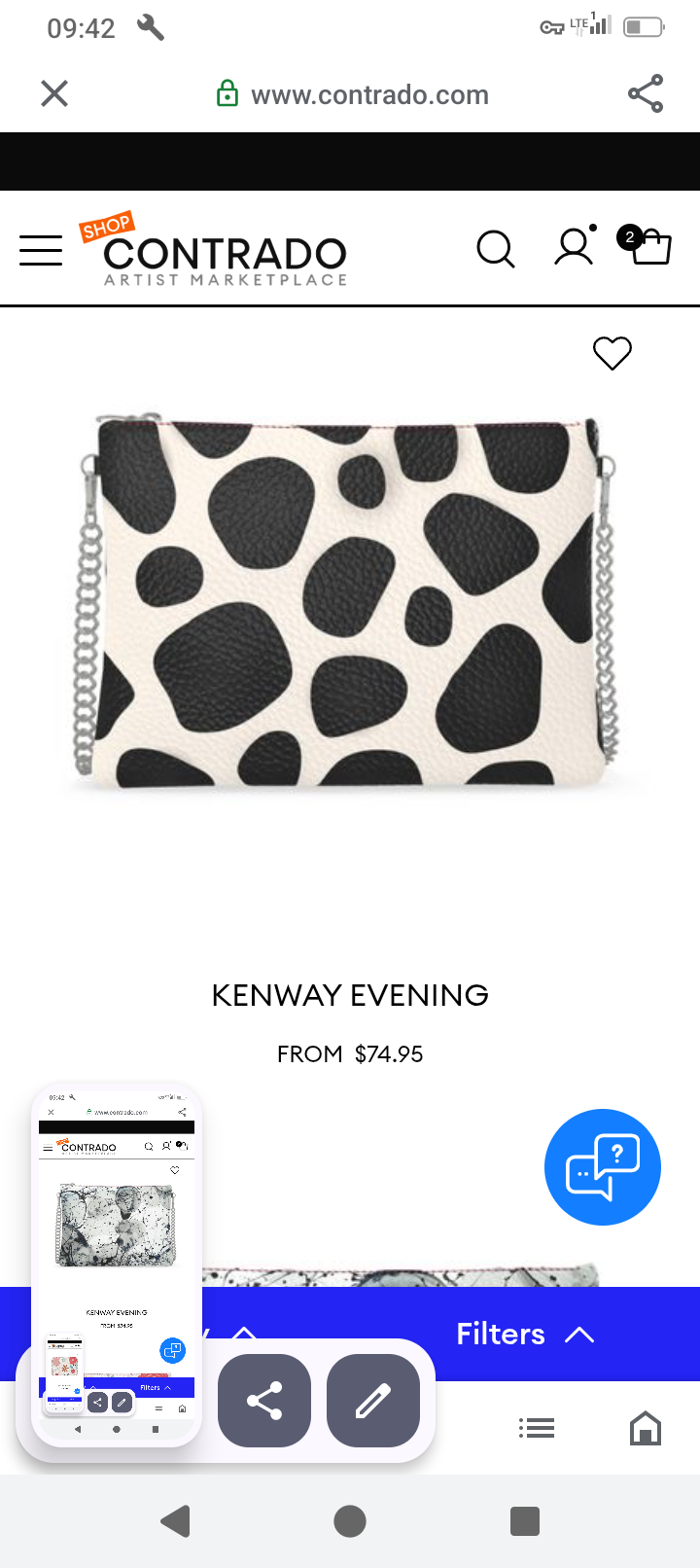The image size is (700, 1568).
Task: Expand the Filters panel
Action: click(525, 1334)
